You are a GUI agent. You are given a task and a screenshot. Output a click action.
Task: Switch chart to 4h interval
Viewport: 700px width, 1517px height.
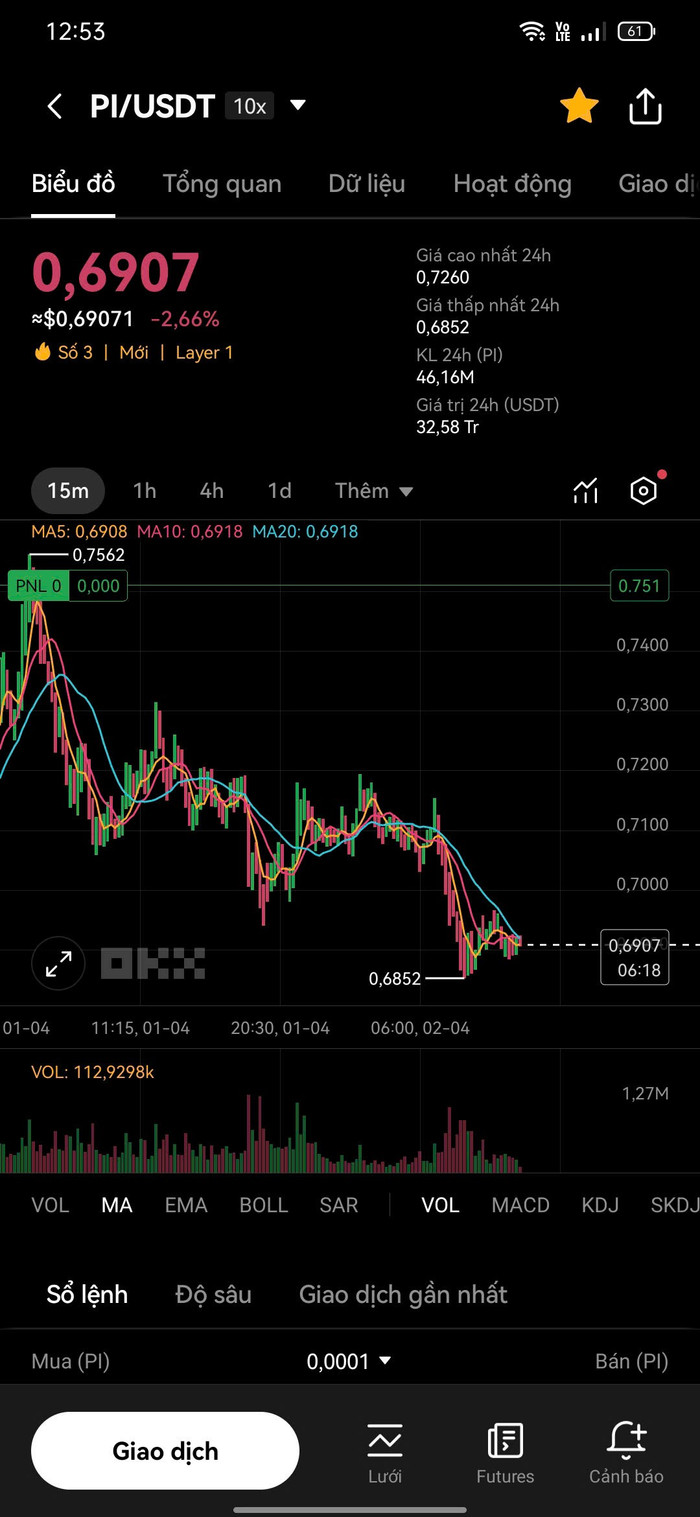212,491
